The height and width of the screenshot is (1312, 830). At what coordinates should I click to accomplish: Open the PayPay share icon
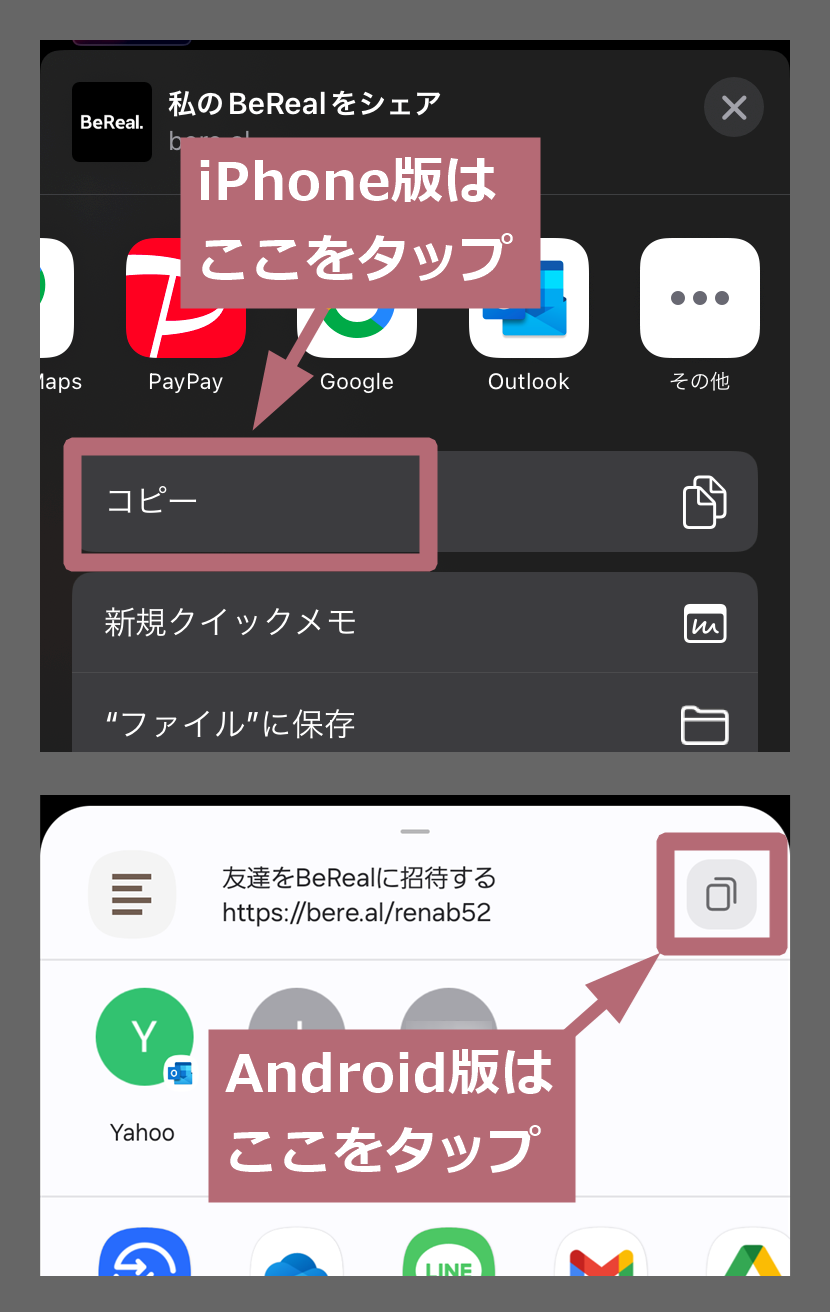point(185,298)
